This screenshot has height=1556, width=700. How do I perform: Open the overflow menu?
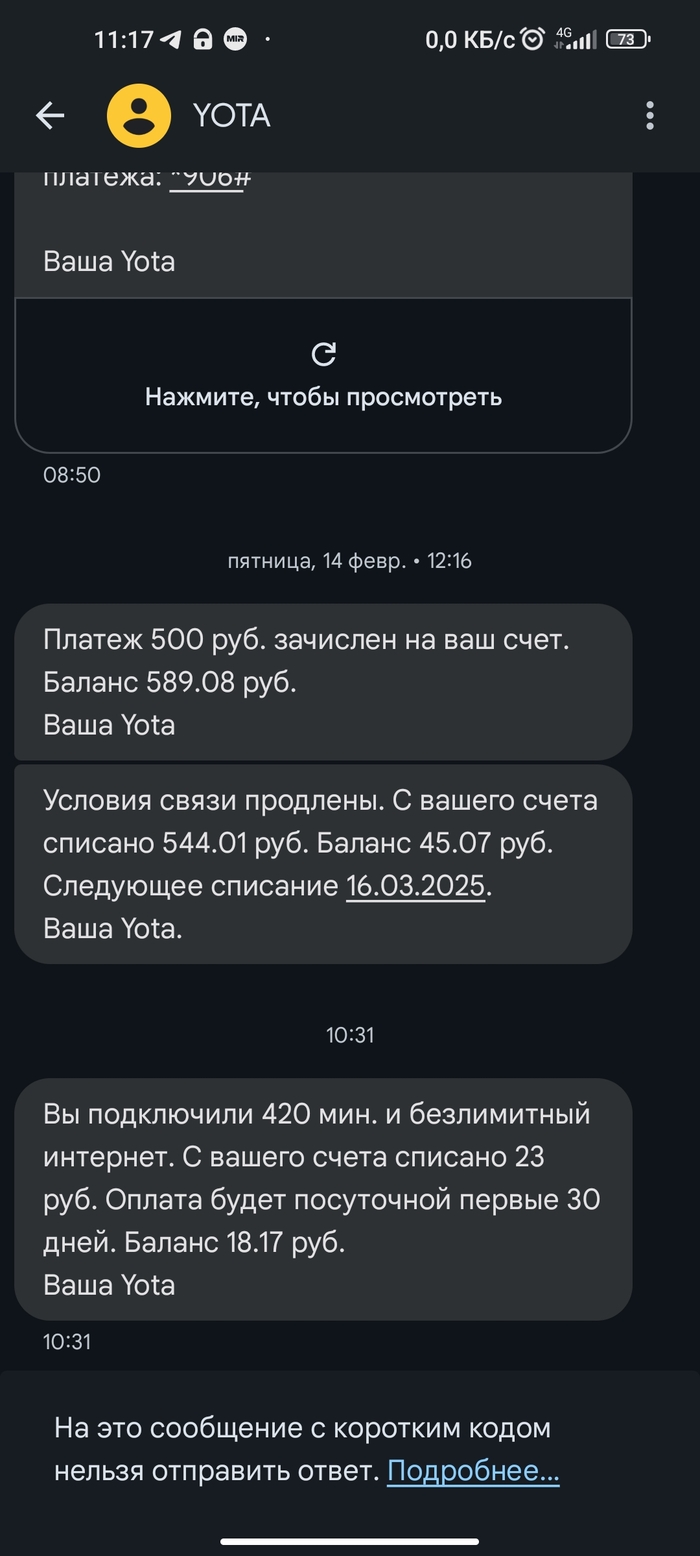[x=650, y=116]
